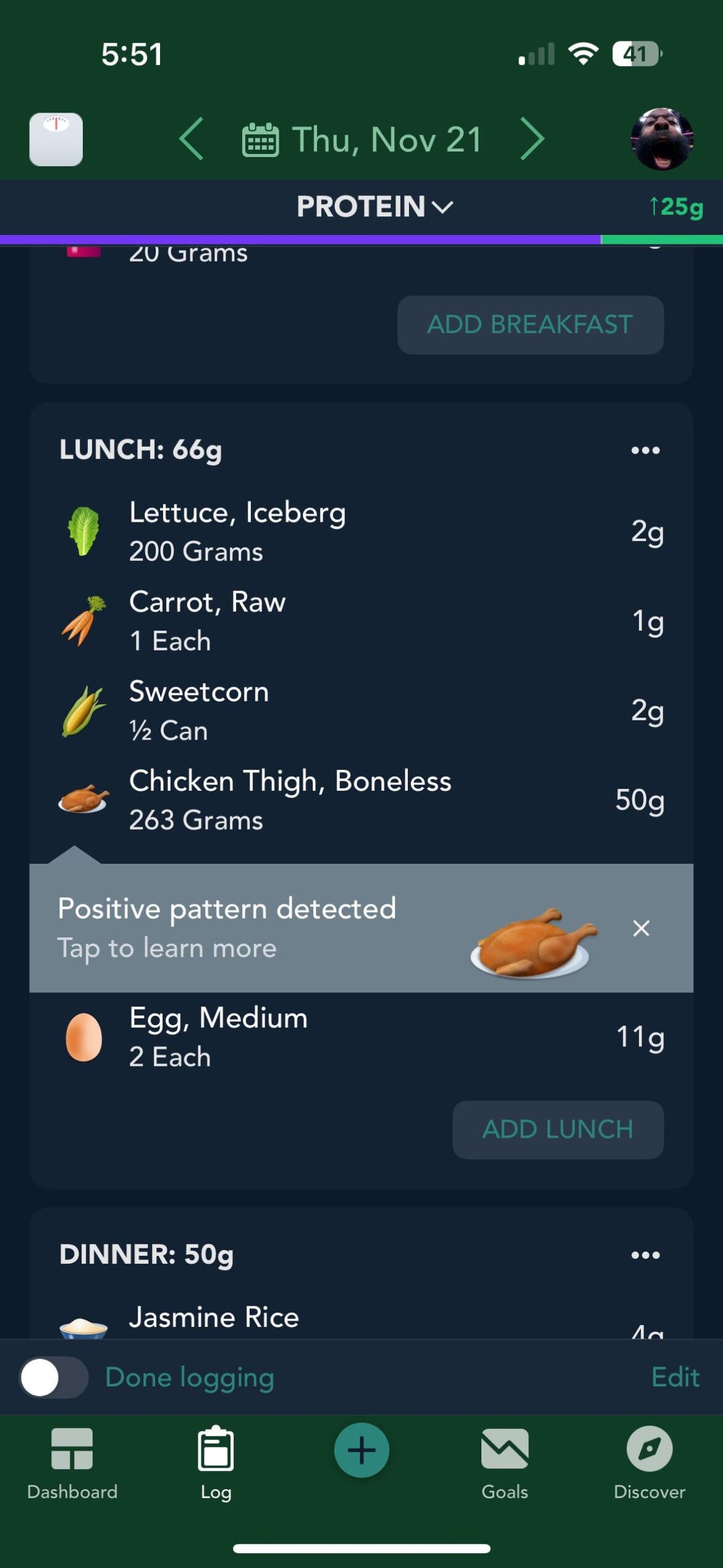Go to the previous day with left chevron
Image resolution: width=723 pixels, height=1568 pixels.
192,139
